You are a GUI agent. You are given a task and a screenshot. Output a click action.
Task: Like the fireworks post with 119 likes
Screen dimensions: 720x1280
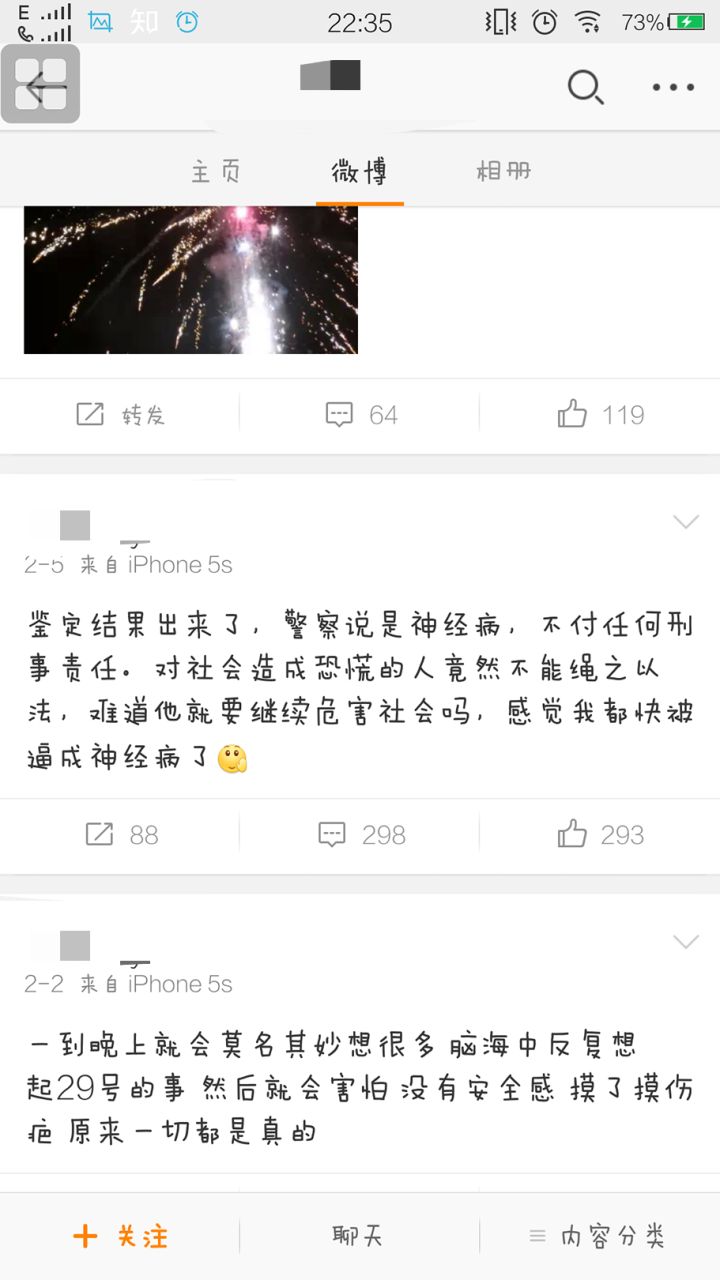600,415
